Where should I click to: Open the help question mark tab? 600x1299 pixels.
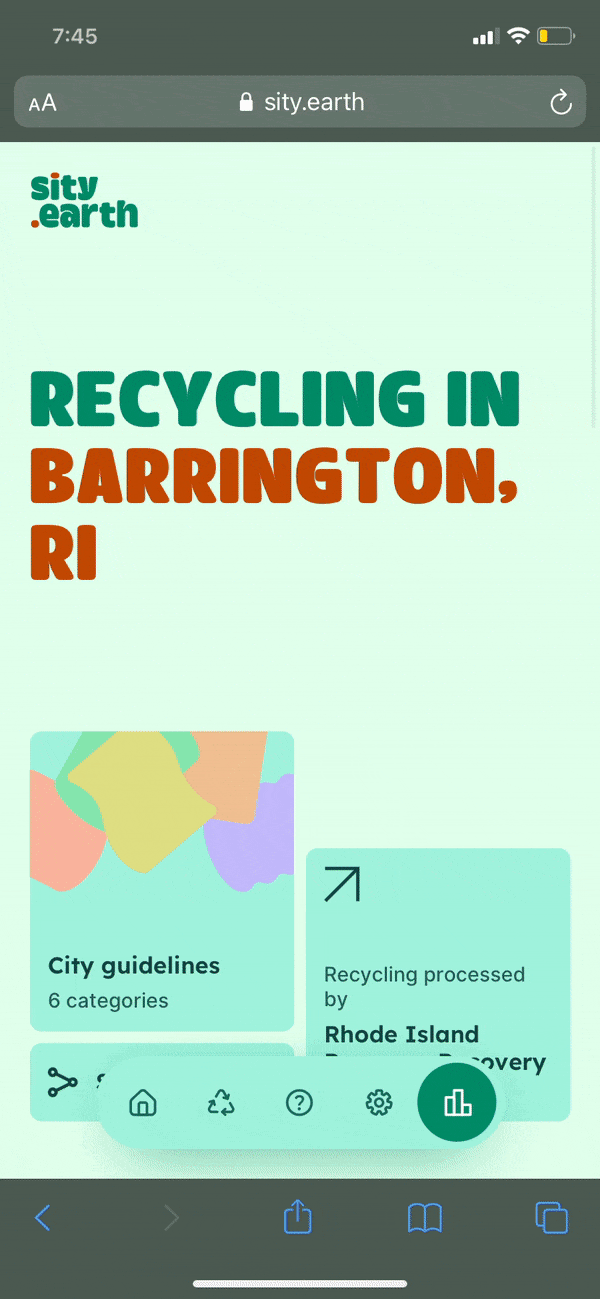pos(299,1103)
